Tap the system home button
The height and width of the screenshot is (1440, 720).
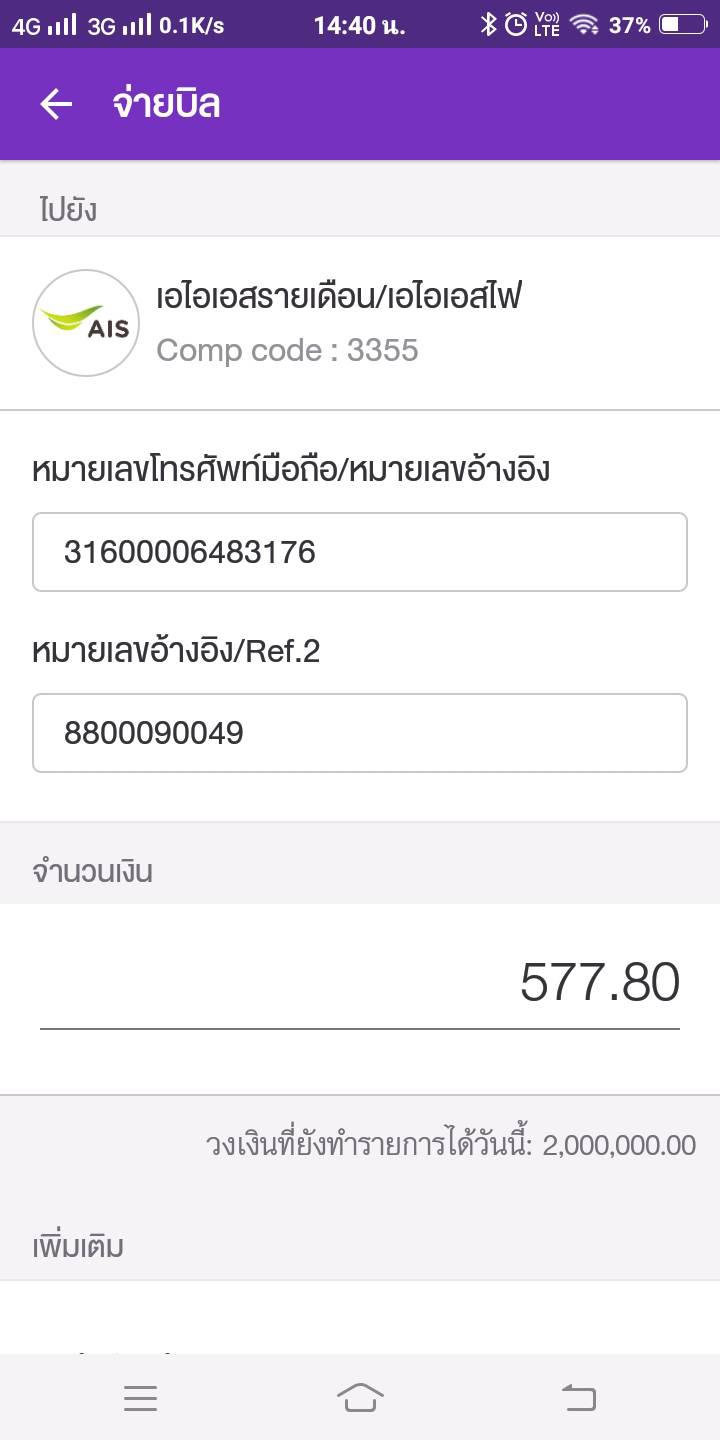[x=360, y=1397]
